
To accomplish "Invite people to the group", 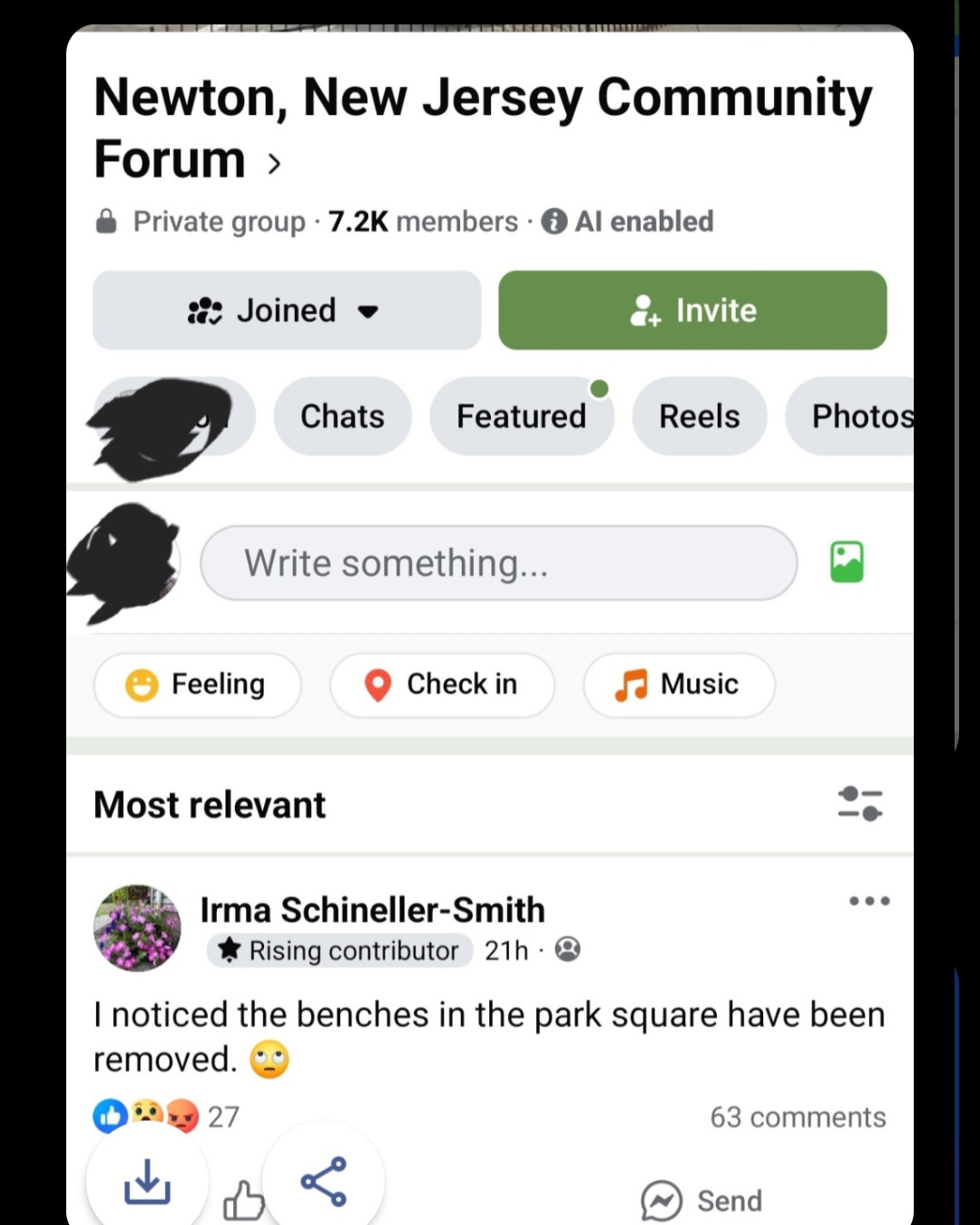I will [x=692, y=310].
